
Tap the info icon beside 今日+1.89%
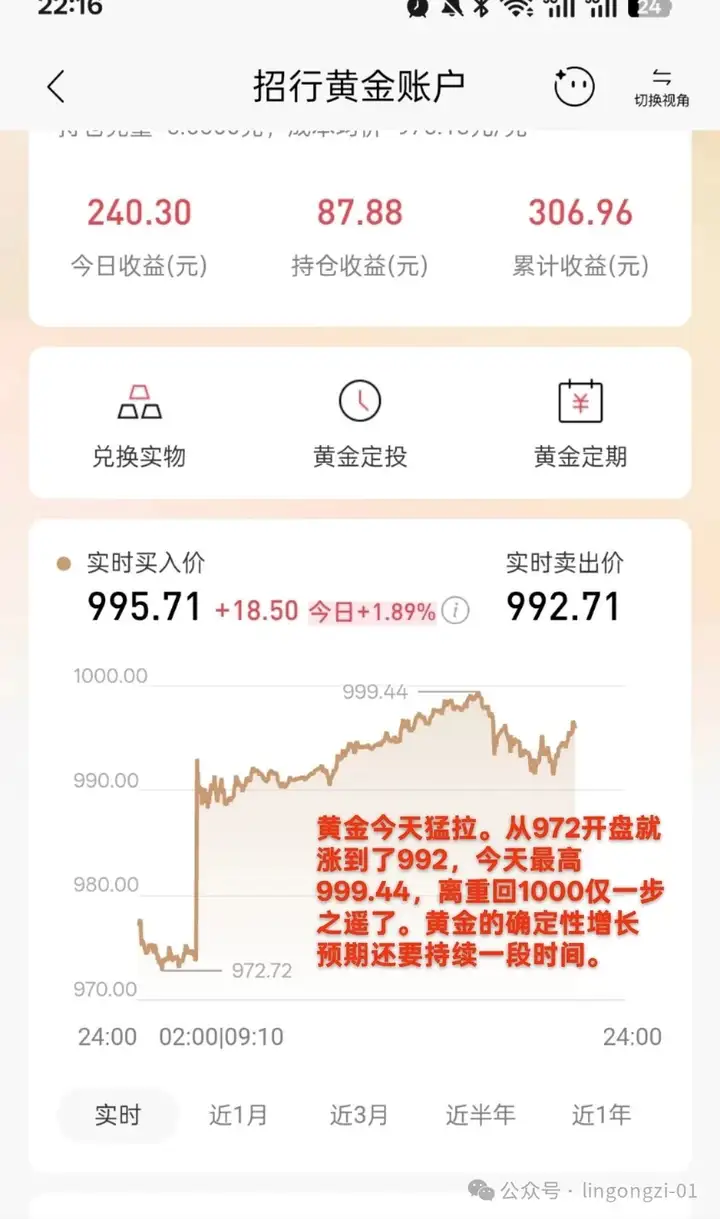click(x=455, y=610)
